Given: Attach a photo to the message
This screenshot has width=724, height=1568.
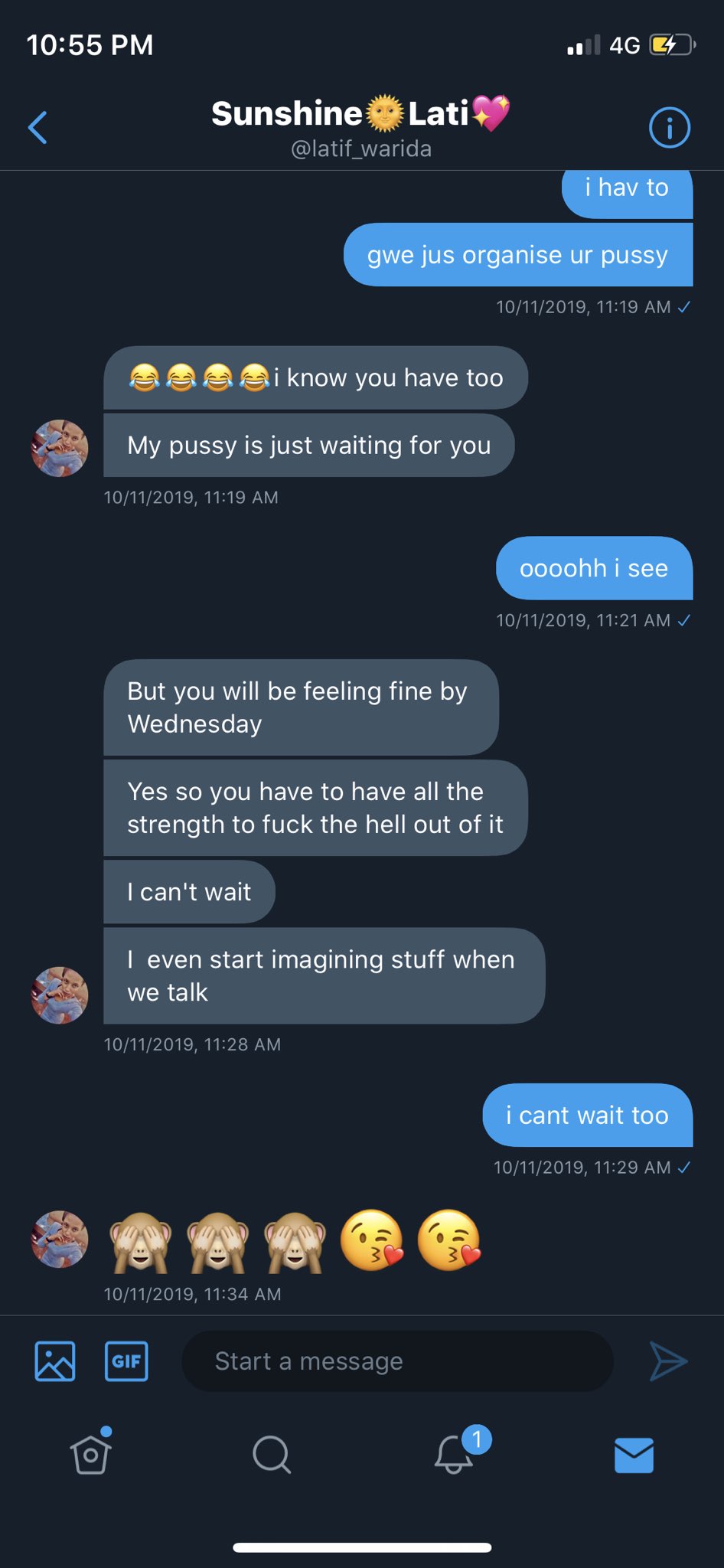Looking at the screenshot, I should [55, 1361].
